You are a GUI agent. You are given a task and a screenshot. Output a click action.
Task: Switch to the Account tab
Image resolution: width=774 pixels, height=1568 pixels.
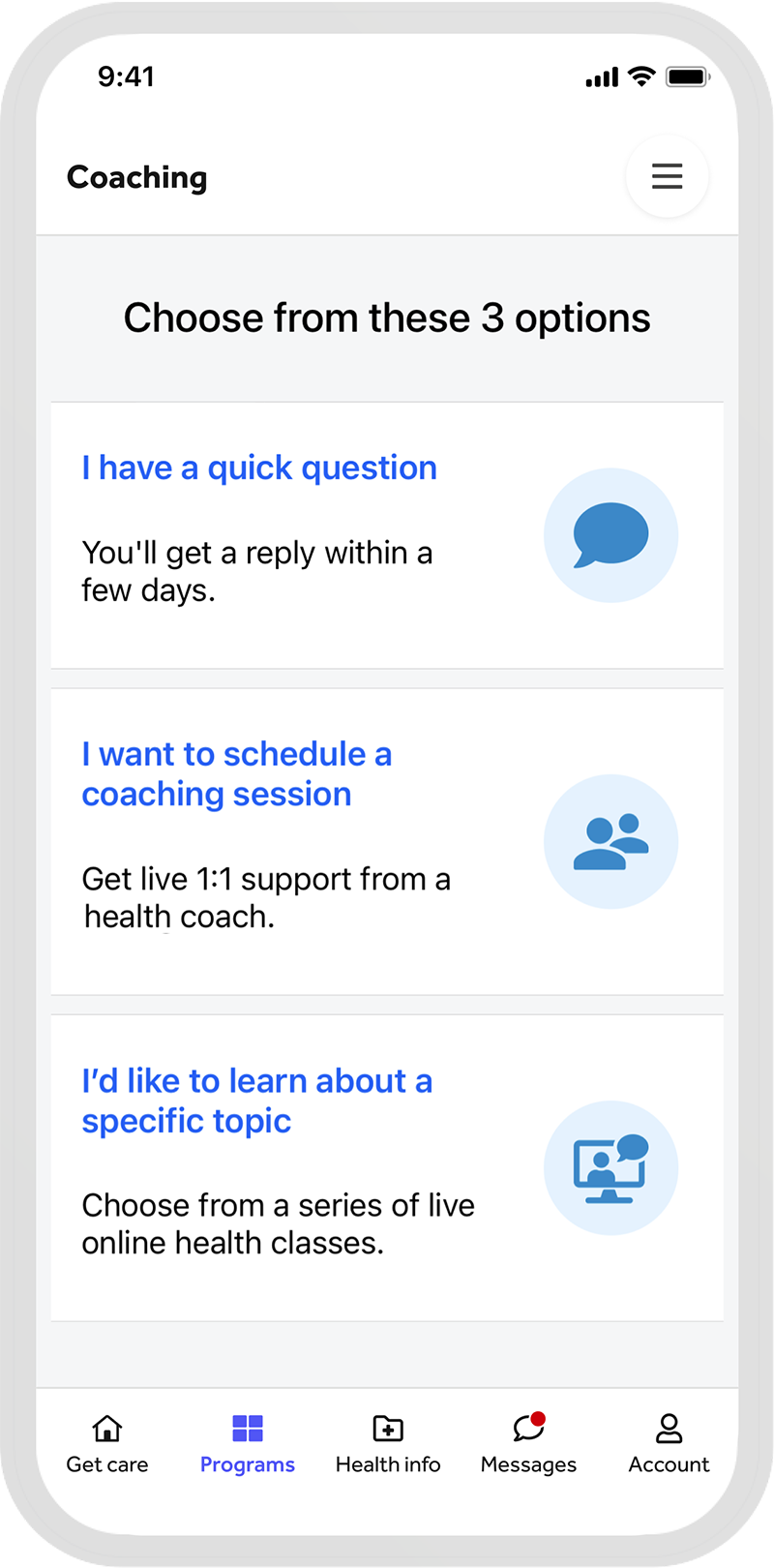(669, 1442)
